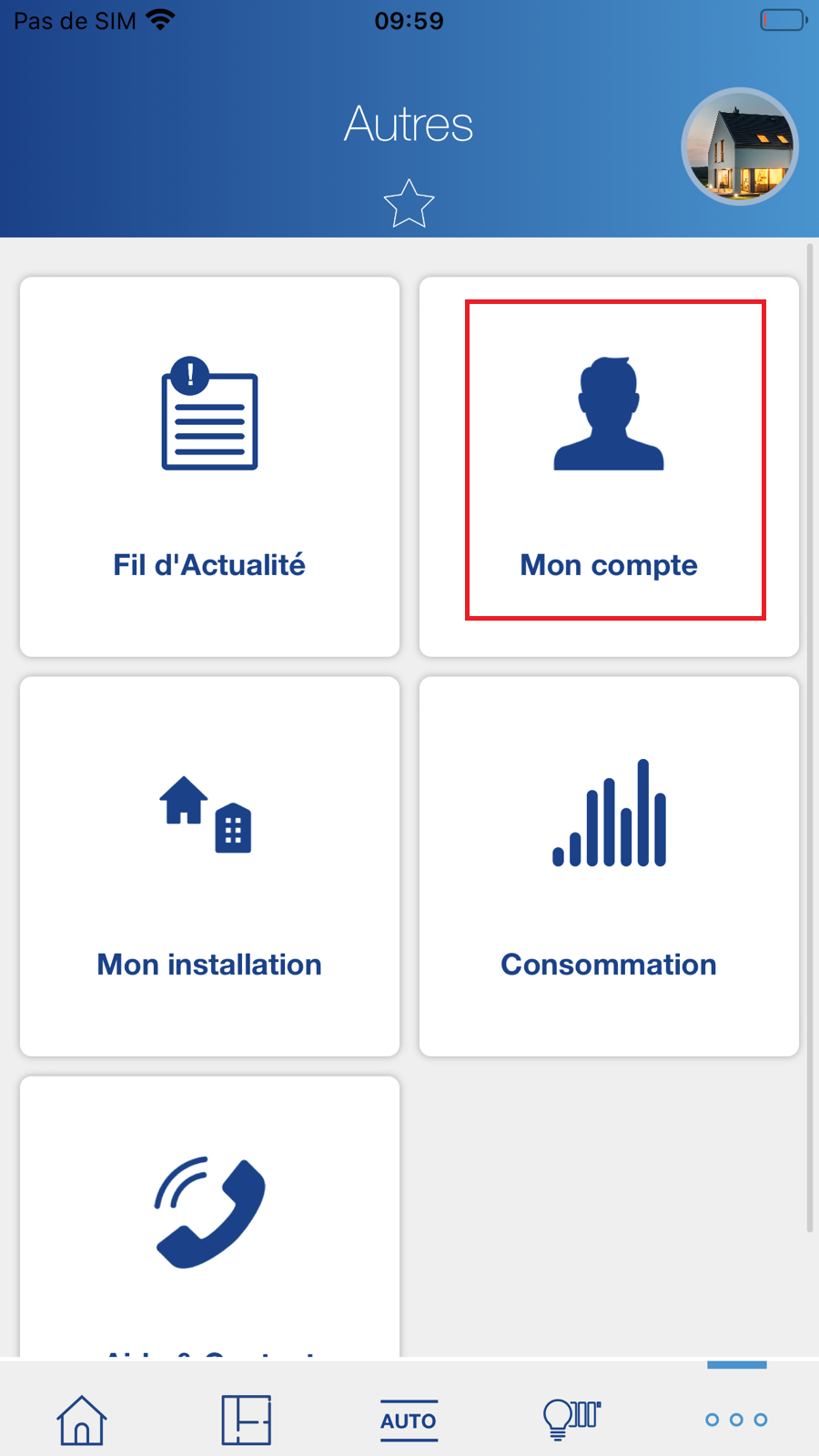819x1456 pixels.
Task: View the Consommation card
Action: tap(609, 866)
